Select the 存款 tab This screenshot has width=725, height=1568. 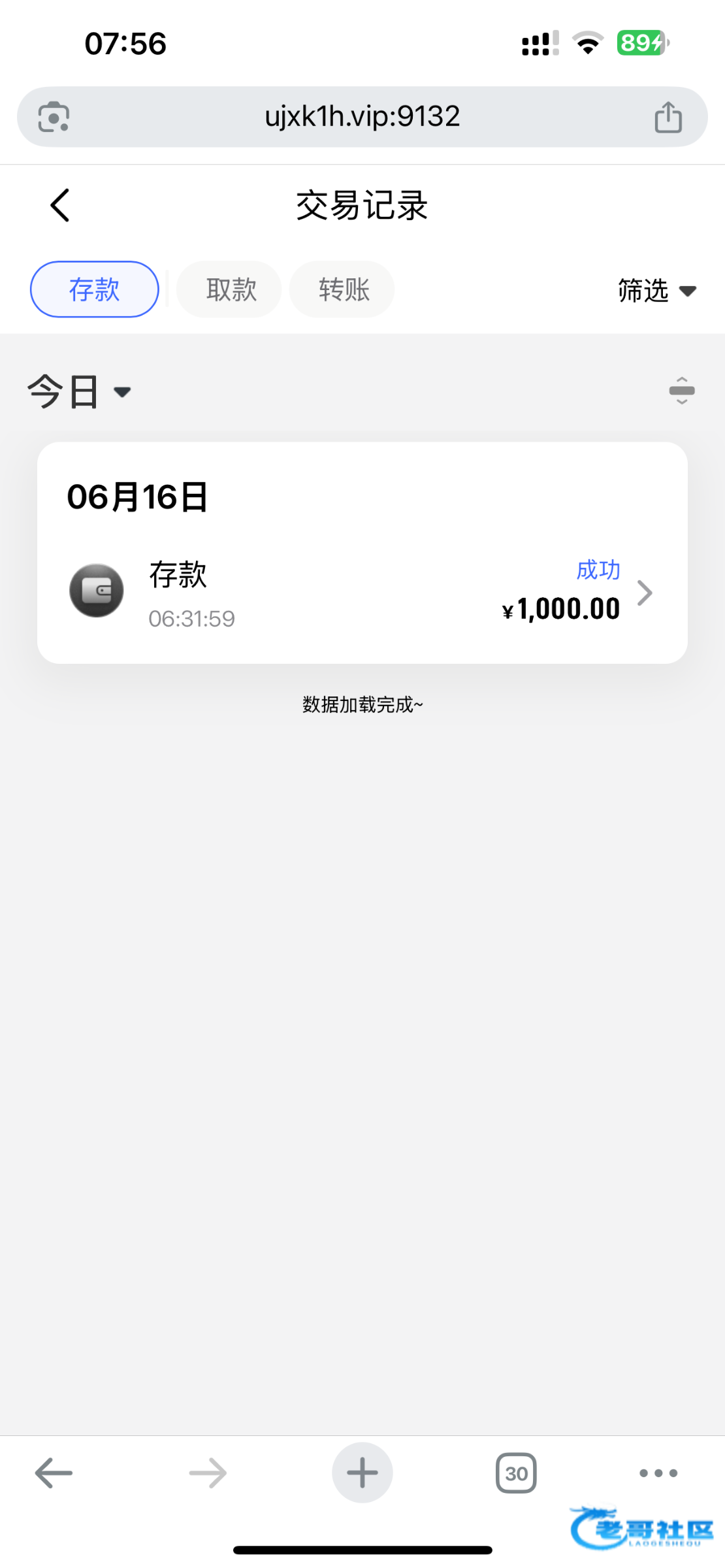pos(95,289)
